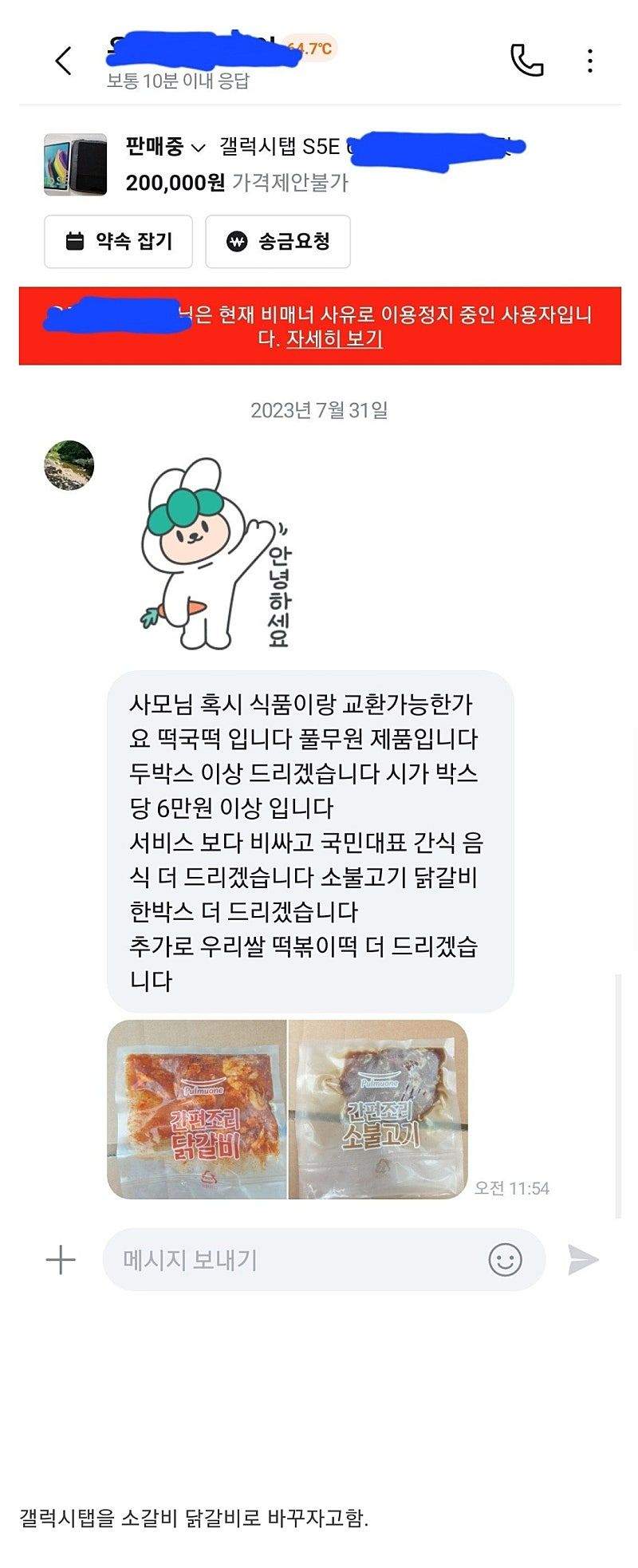Open 자세히 보기 in the suspension notice
Viewport: 638px width, 1568px height.
pos(335,340)
